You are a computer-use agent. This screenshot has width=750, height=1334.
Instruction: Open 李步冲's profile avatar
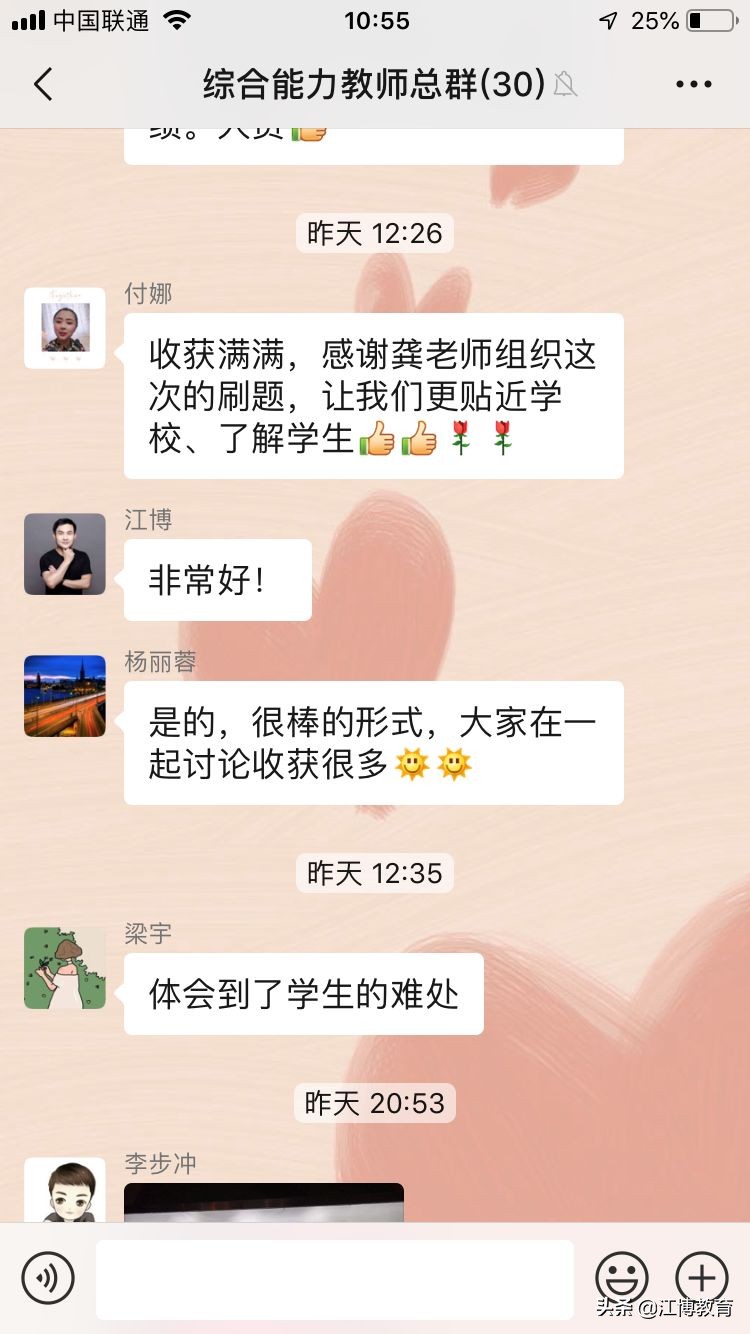(x=64, y=1192)
